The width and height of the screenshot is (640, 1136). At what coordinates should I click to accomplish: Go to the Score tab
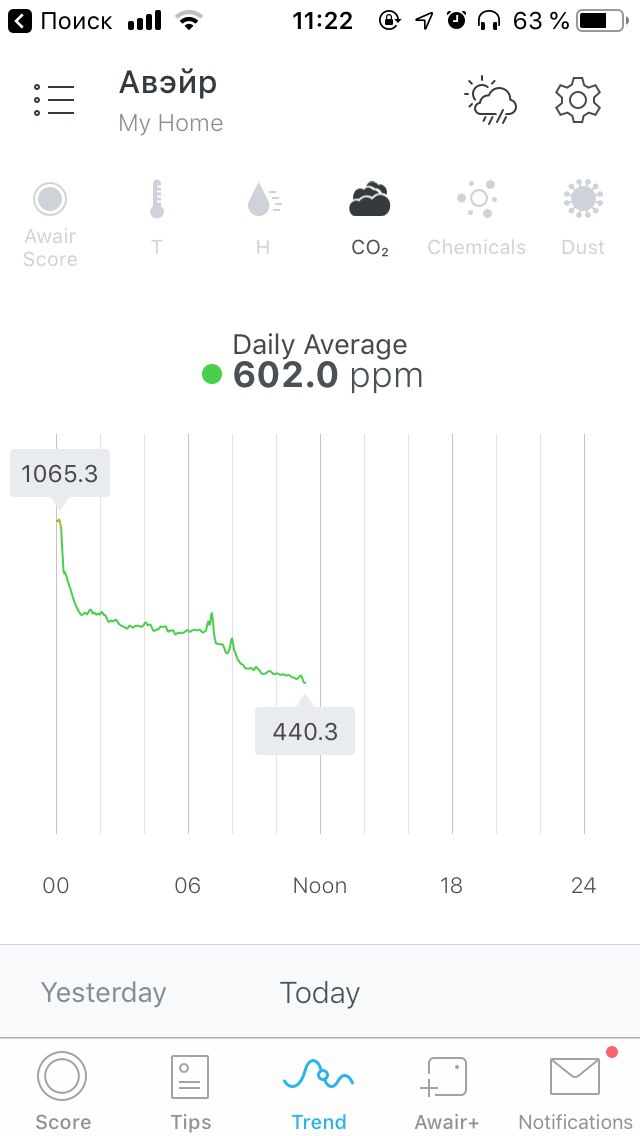[x=62, y=1092]
